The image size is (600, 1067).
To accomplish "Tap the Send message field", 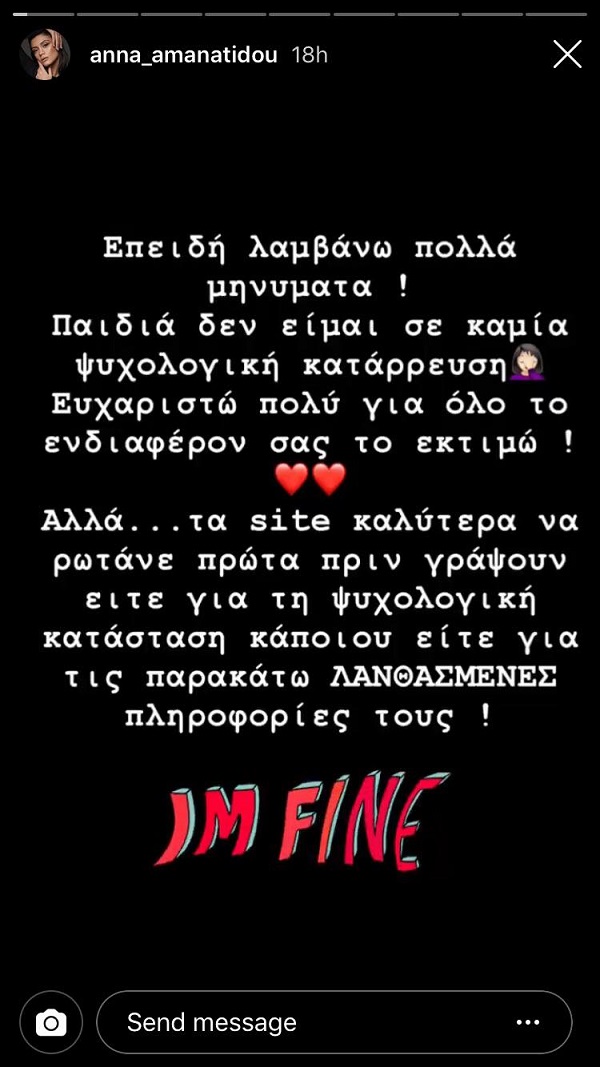I will coord(300,1022).
